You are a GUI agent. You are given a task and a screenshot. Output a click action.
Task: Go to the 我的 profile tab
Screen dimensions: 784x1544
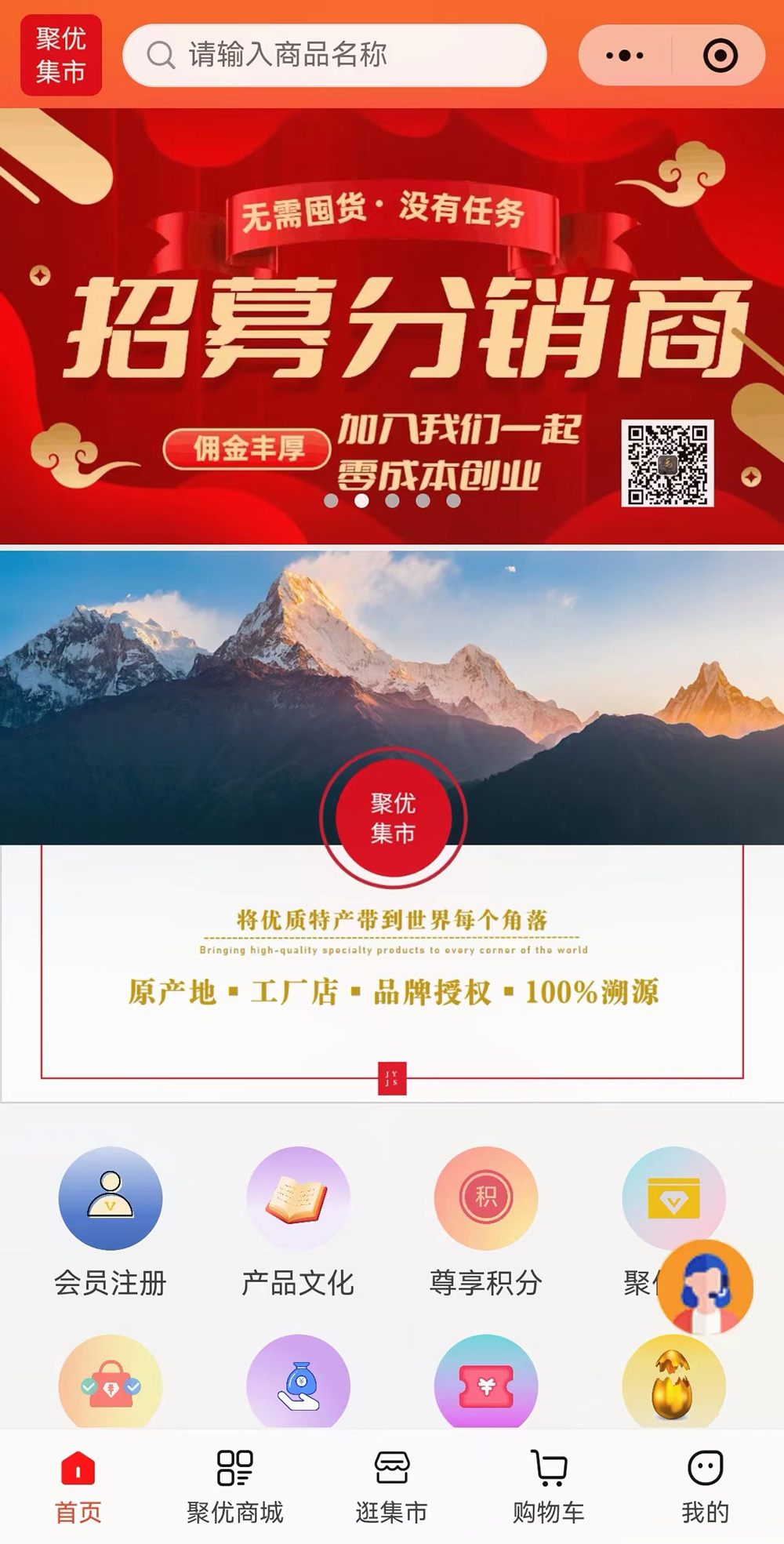point(705,1487)
